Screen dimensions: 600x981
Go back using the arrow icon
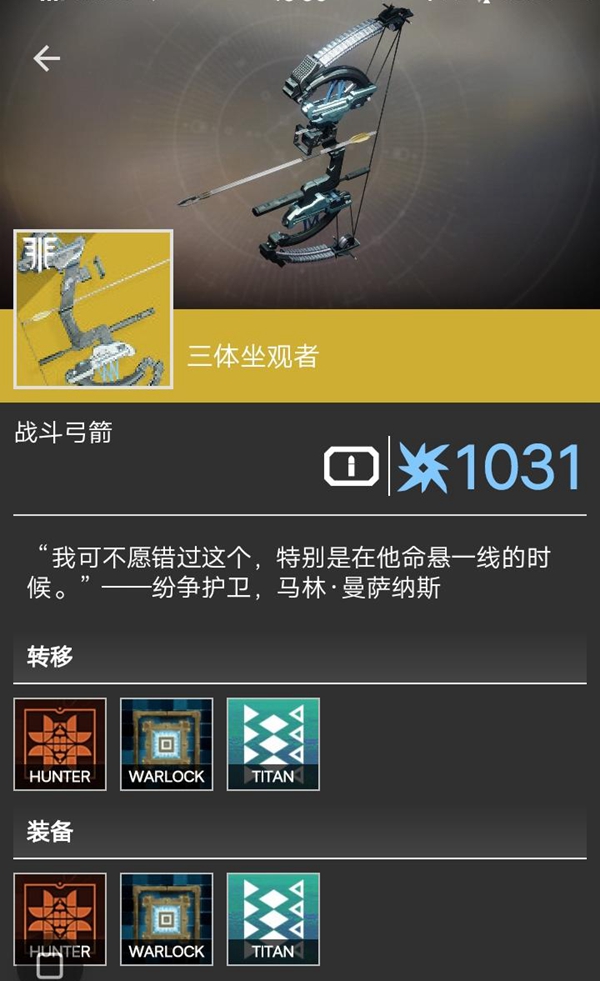[x=46, y=59]
